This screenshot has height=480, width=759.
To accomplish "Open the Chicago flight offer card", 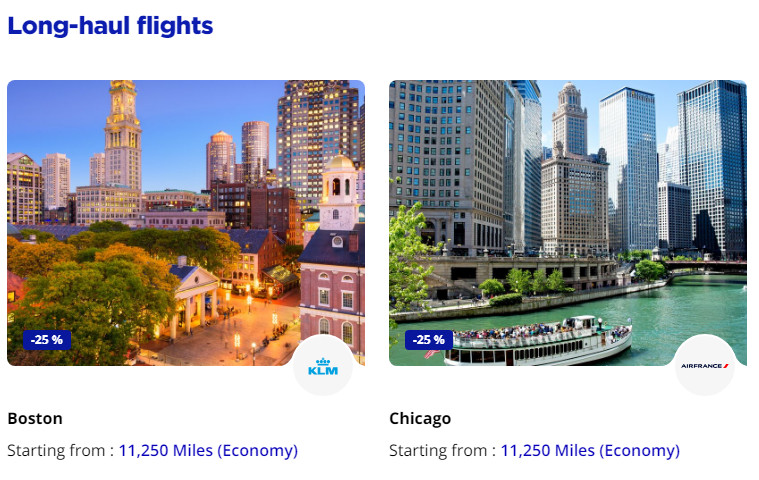I will (567, 222).
